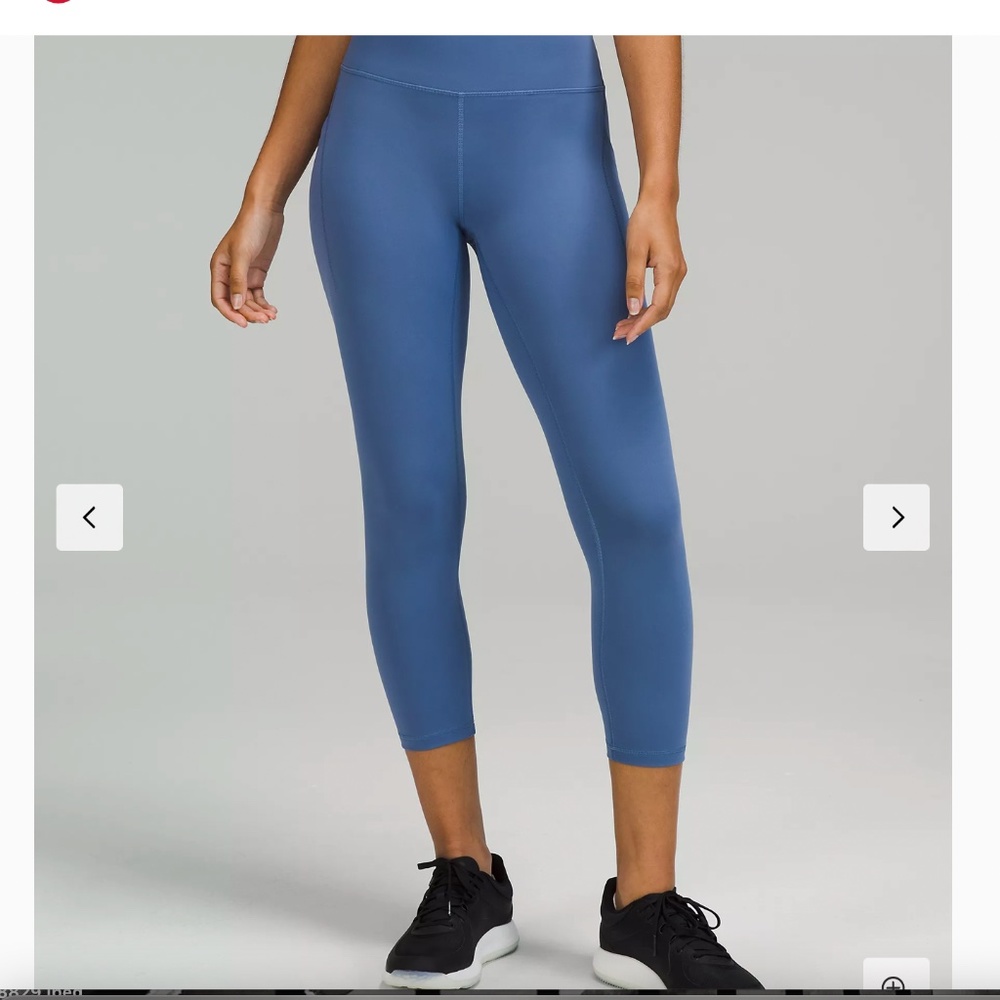
Task: Go to the previous product image
Action: click(89, 517)
